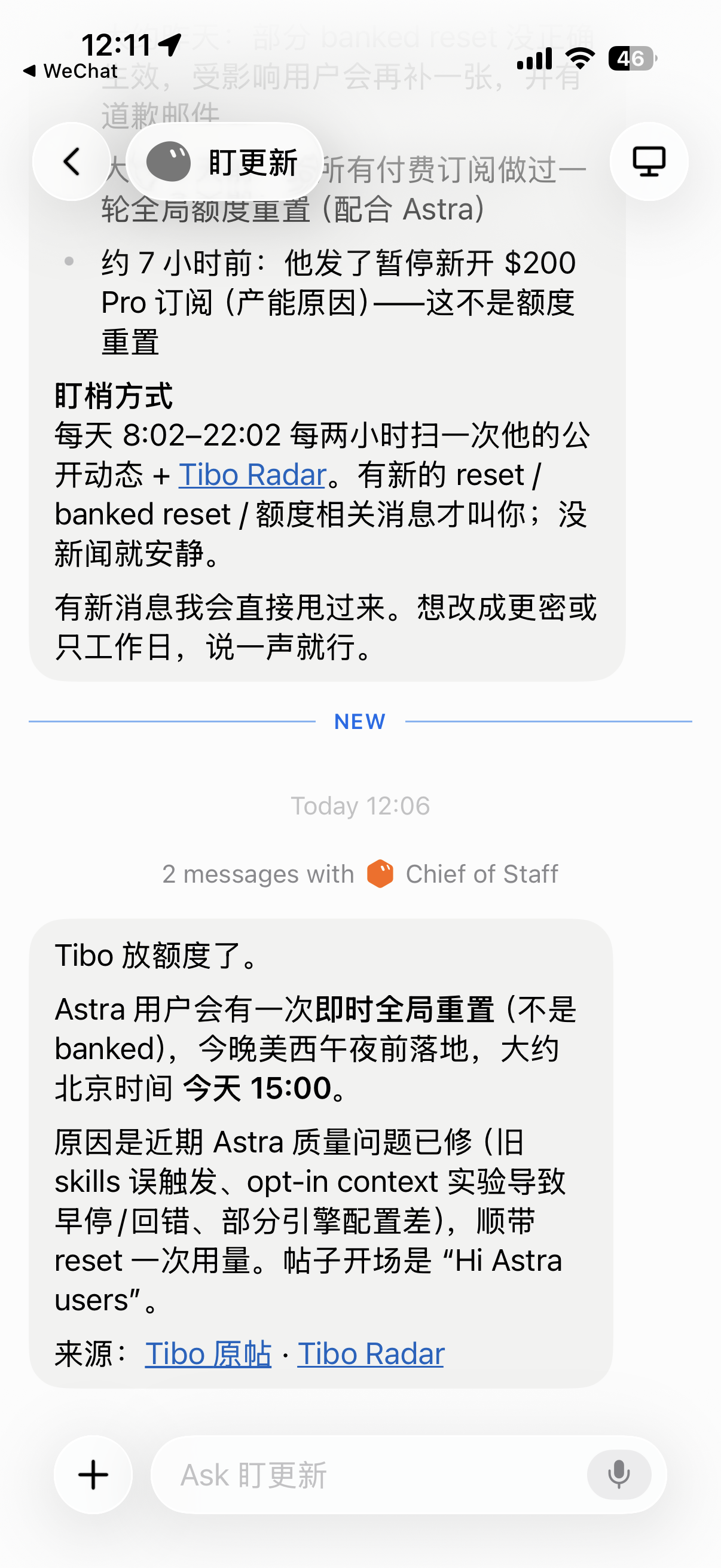Open the desktop monitor icon
The height and width of the screenshot is (1568, 721).
649,161
